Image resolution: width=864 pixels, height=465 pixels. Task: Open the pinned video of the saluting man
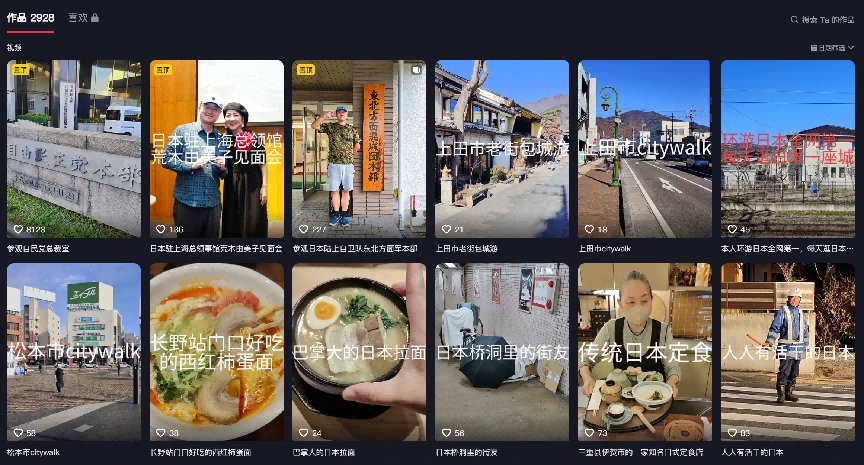(x=359, y=149)
